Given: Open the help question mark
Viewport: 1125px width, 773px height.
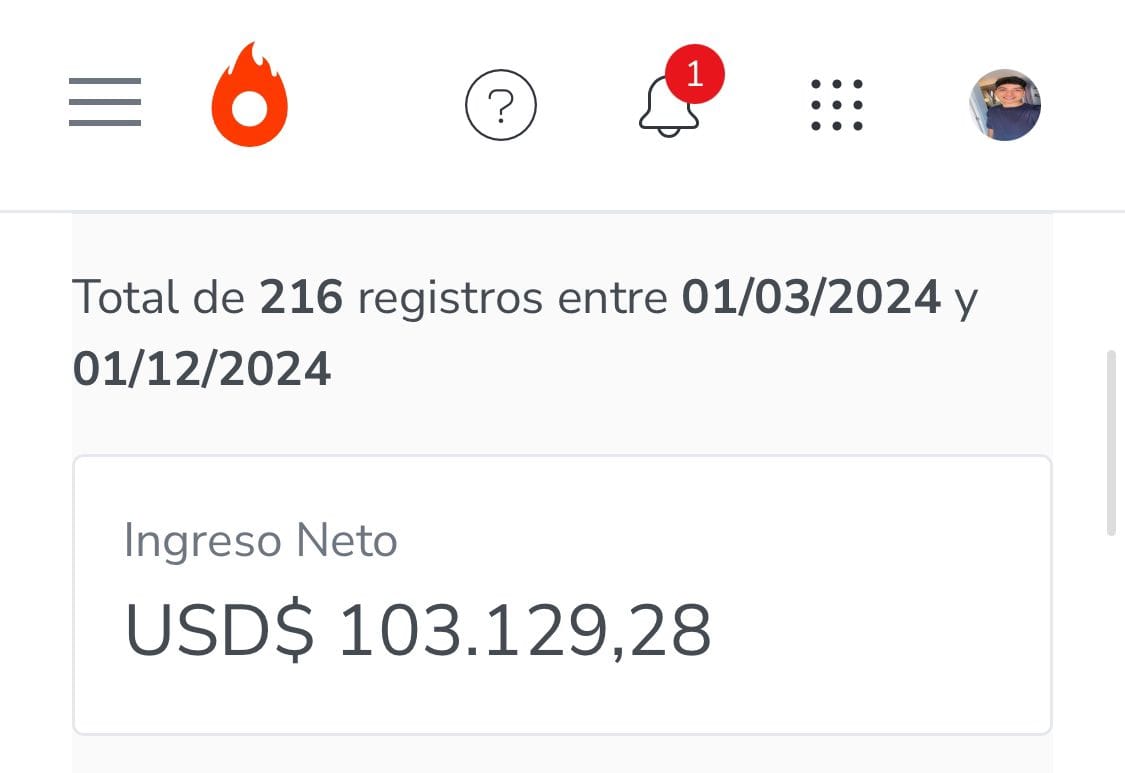Looking at the screenshot, I should (x=501, y=104).
